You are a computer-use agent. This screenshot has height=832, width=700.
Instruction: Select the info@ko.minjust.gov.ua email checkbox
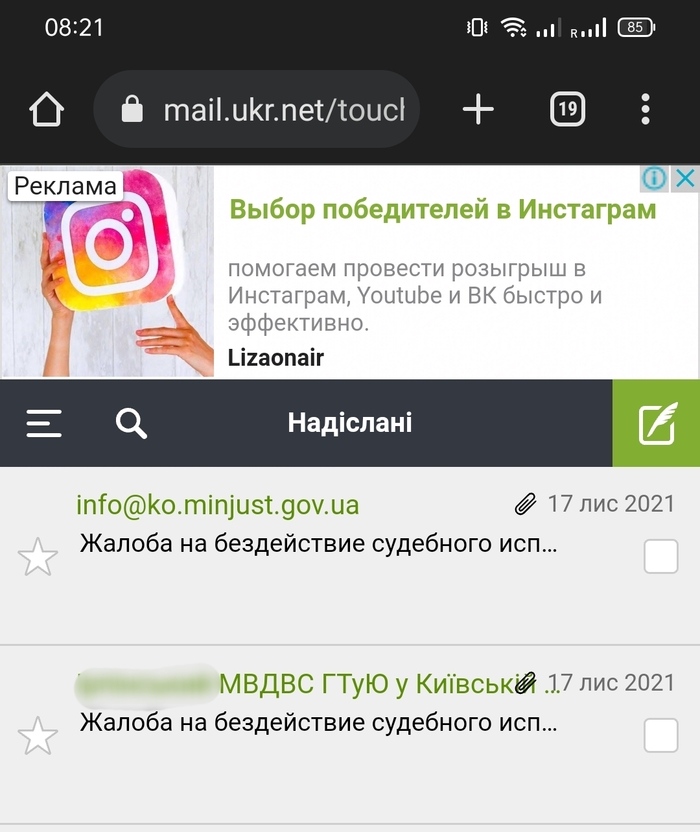coord(661,556)
